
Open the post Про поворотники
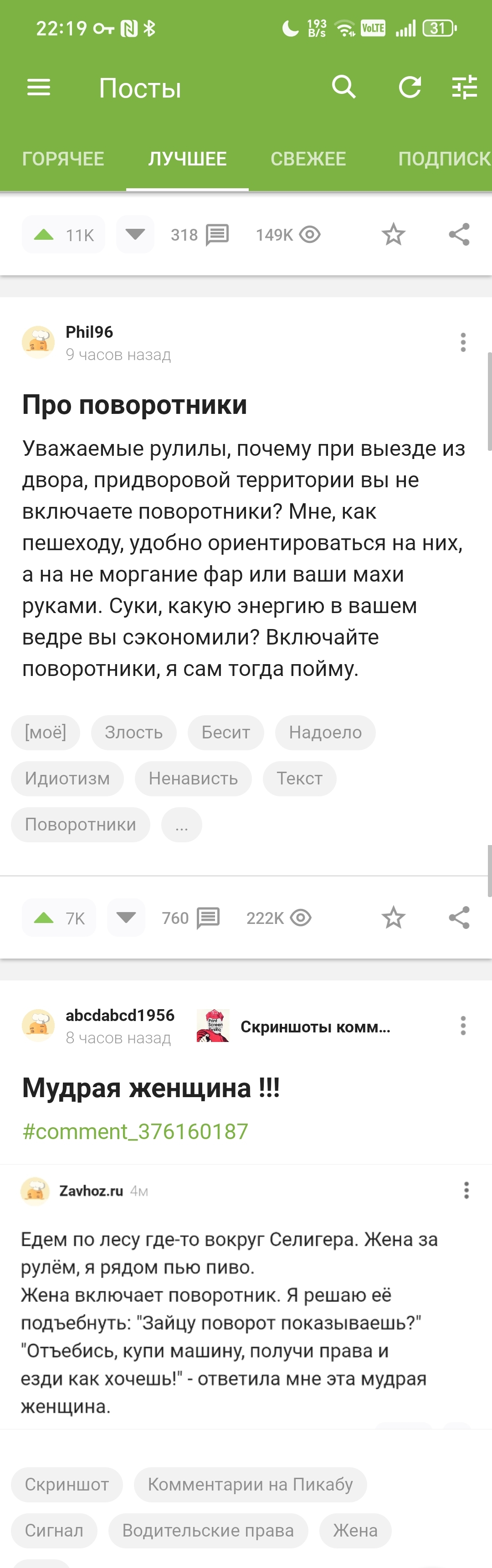(134, 405)
